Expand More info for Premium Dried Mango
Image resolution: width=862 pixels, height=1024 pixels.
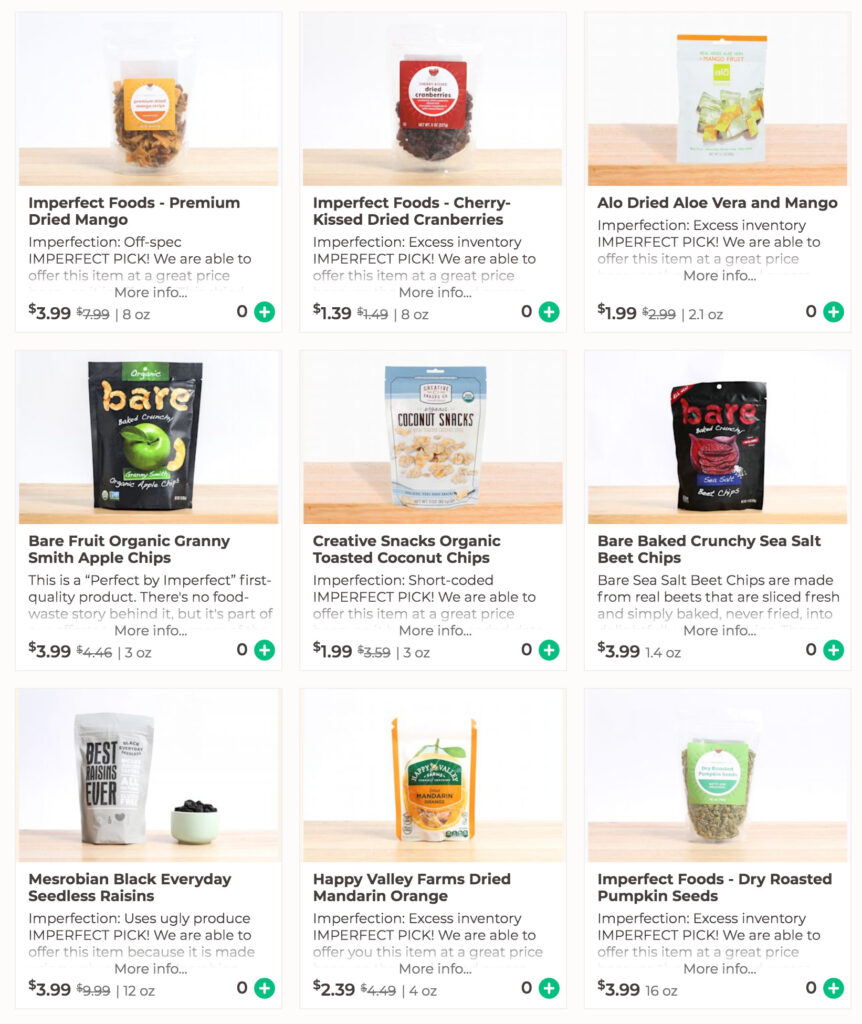click(150, 293)
